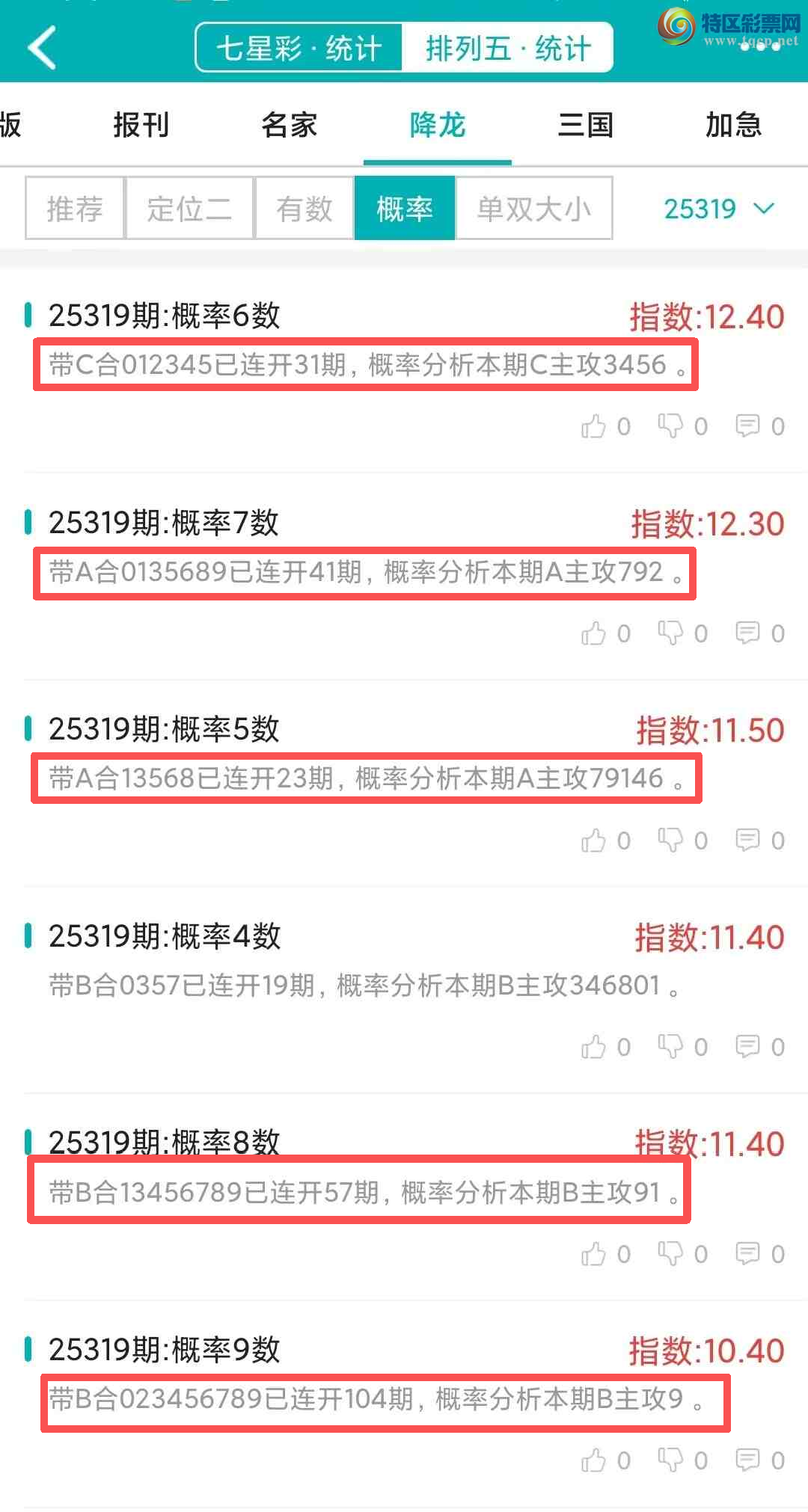Open the 定位二 selector
808x1512 pixels.
click(188, 209)
